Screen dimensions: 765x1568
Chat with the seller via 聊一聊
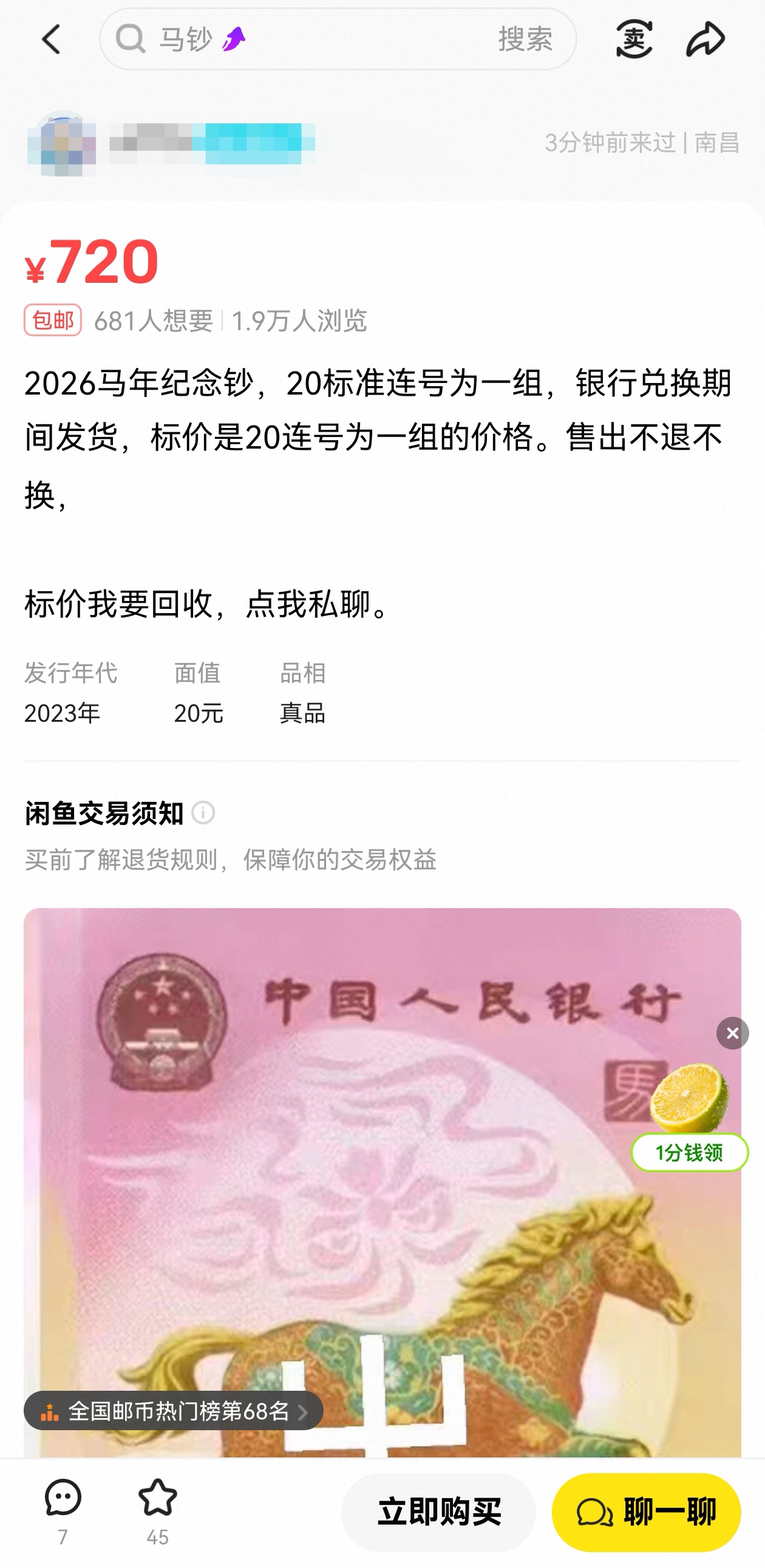coord(646,1512)
